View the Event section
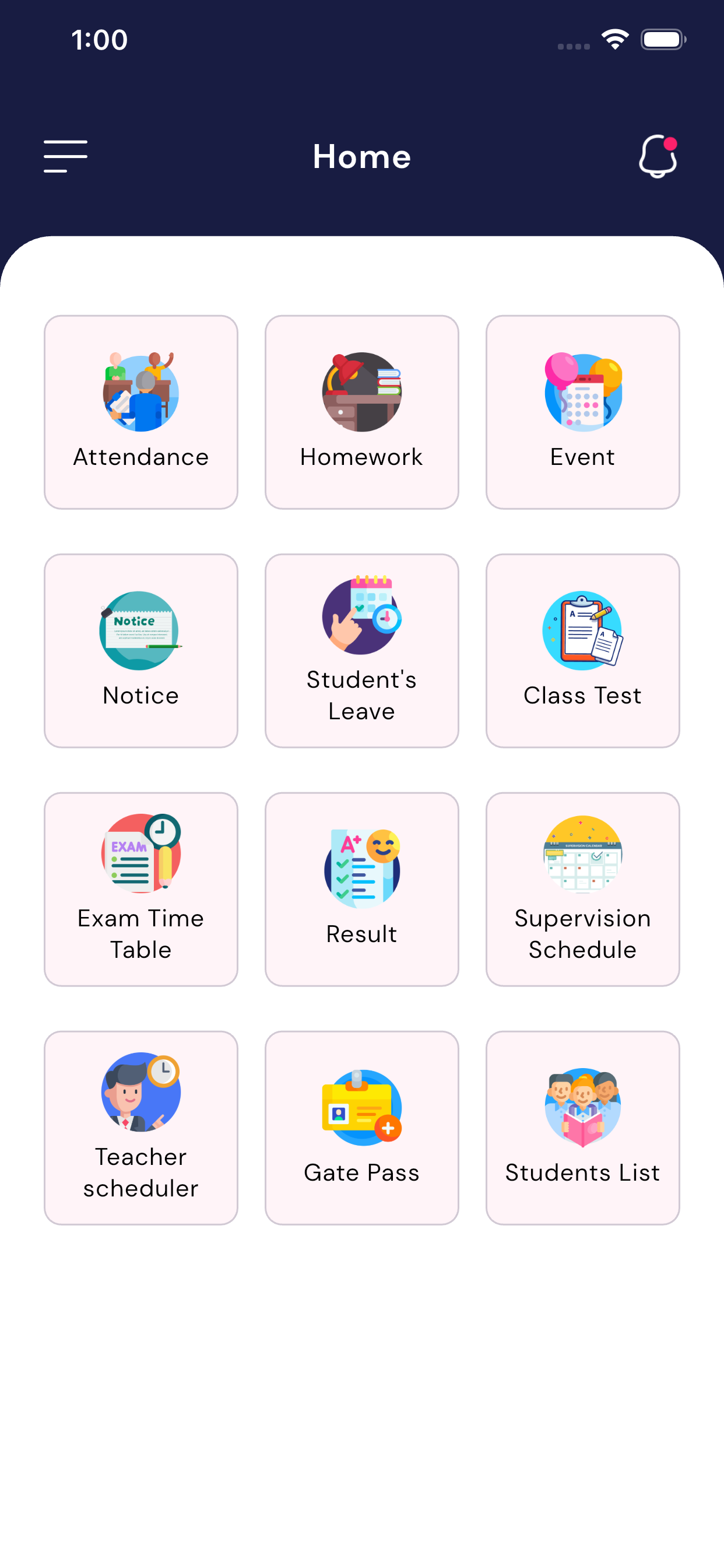 582,412
